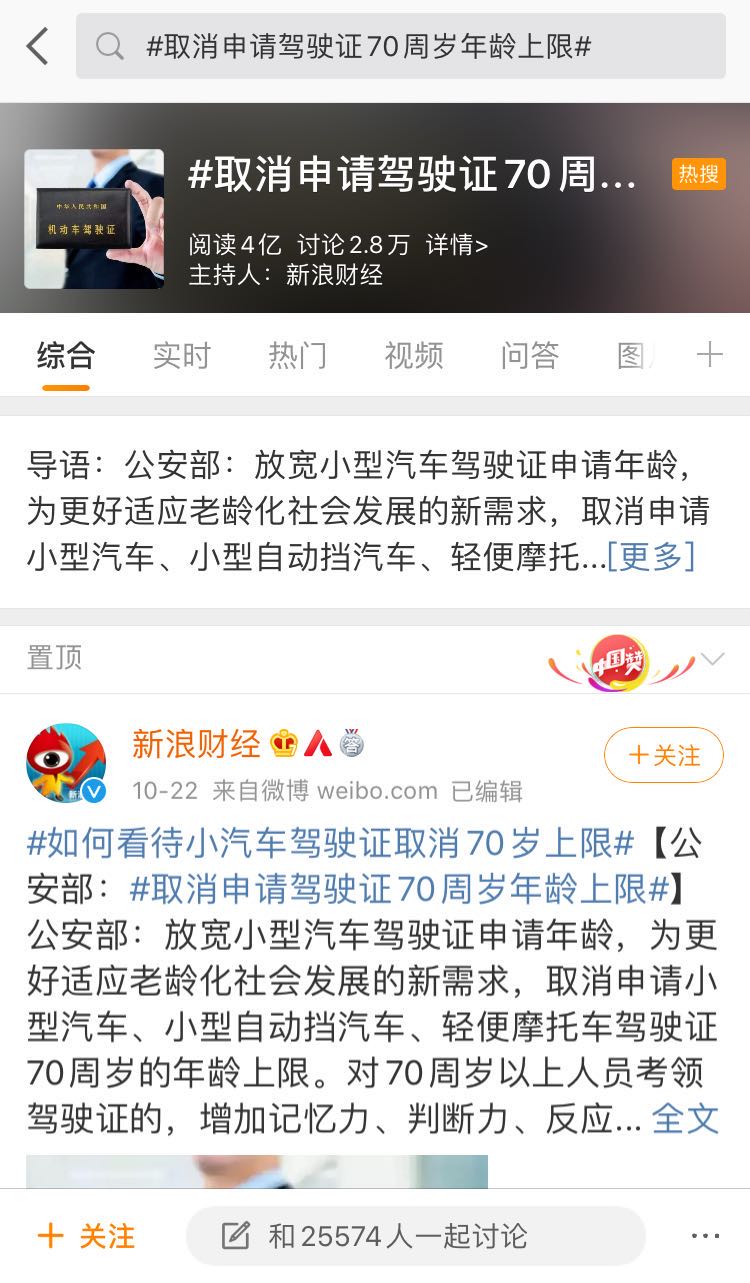Open topic details via 详情>
The height and width of the screenshot is (1283, 750).
click(x=457, y=245)
